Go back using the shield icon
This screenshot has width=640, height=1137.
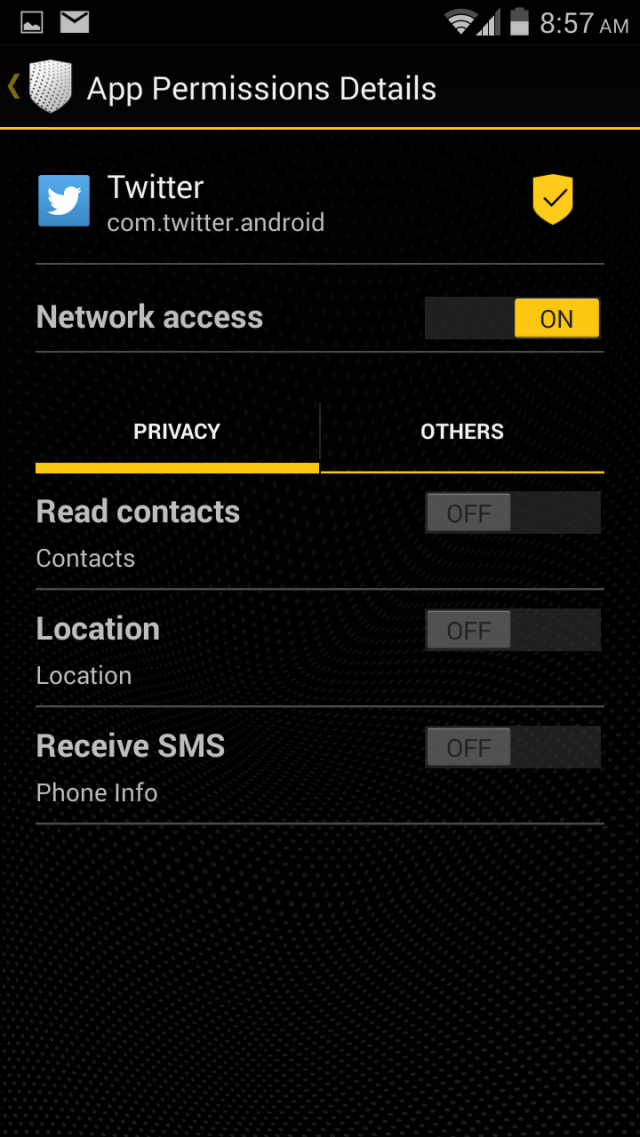50,87
